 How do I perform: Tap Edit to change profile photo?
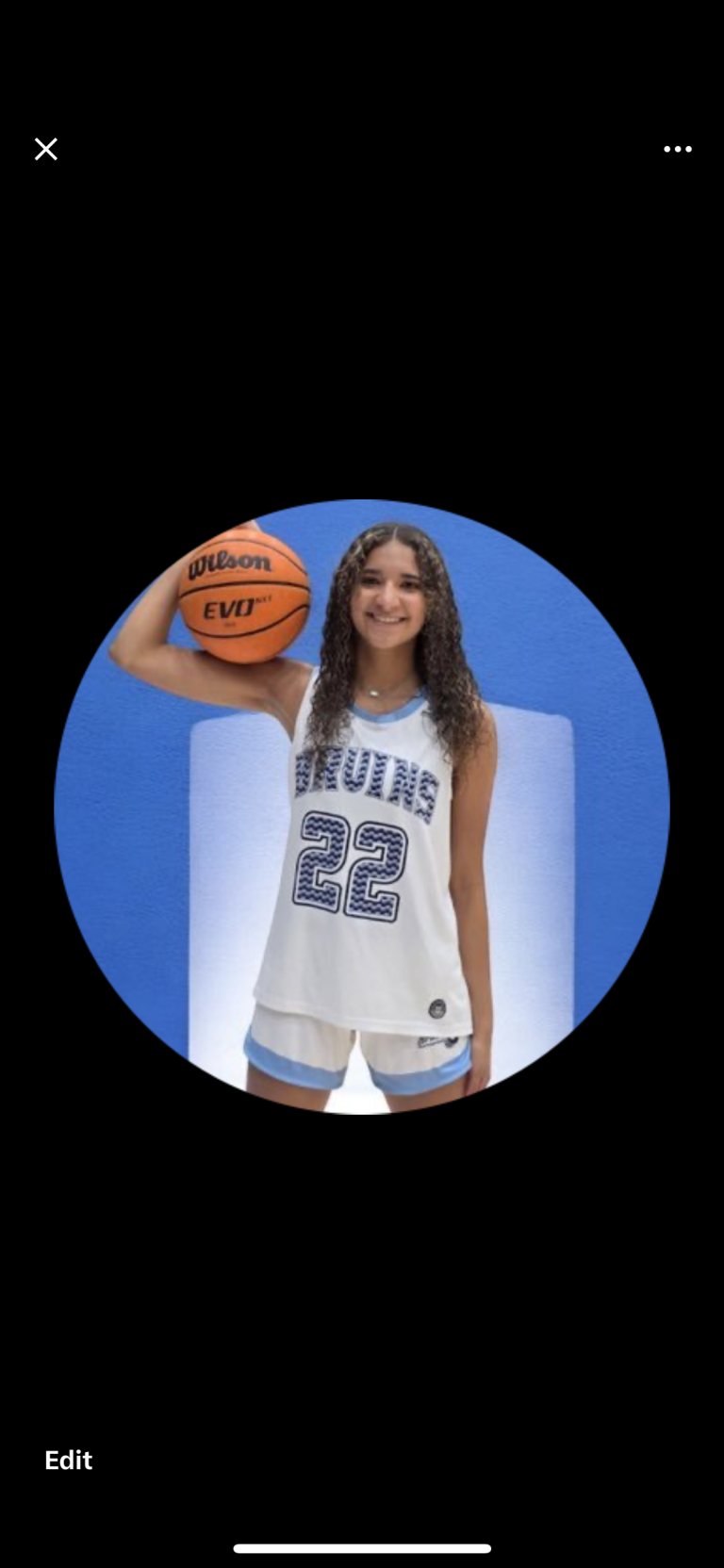(68, 1460)
